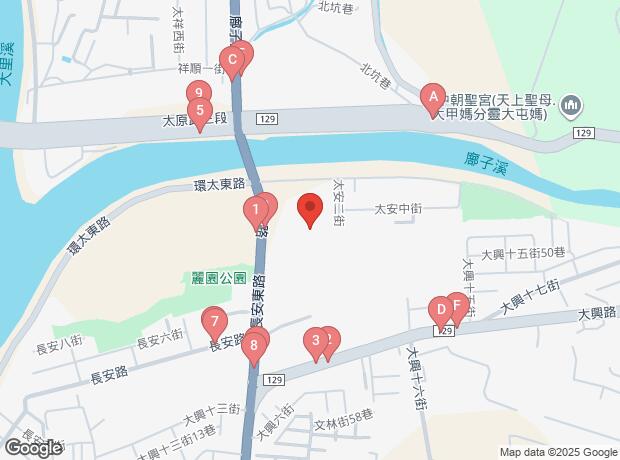Open marker D on 大興路
Screen dimensions: 620x460
point(440,309)
